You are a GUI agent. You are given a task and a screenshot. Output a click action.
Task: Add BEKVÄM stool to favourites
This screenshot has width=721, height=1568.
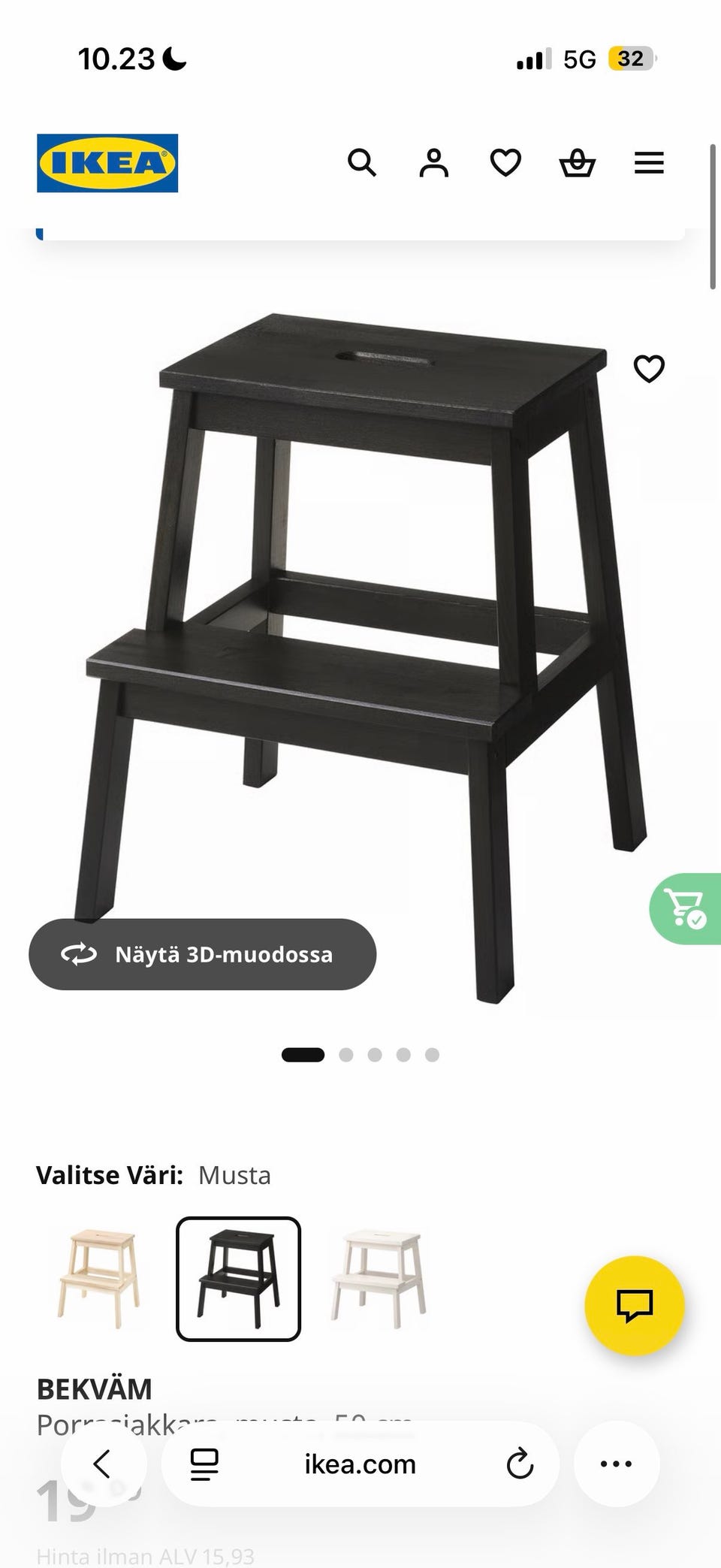click(649, 368)
